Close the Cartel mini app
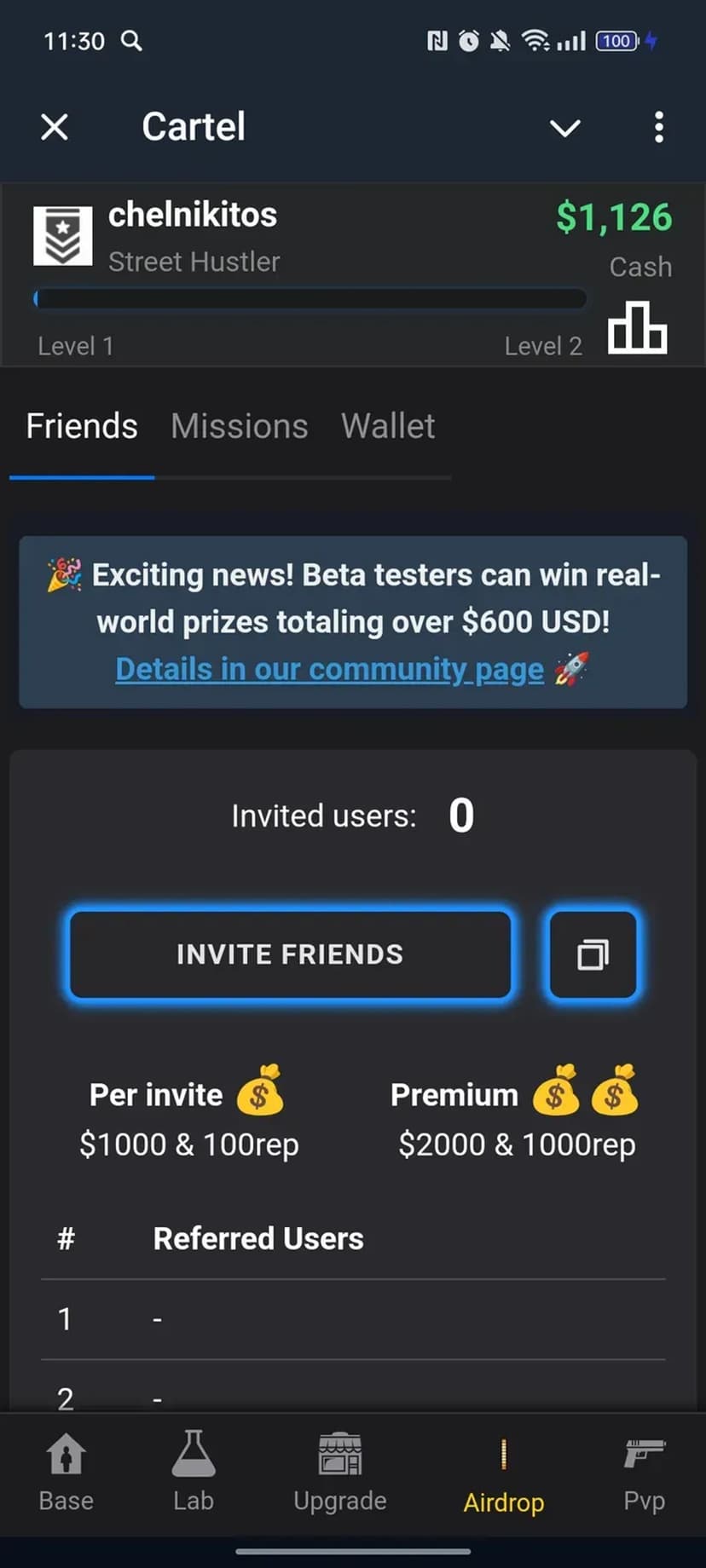 pos(55,128)
